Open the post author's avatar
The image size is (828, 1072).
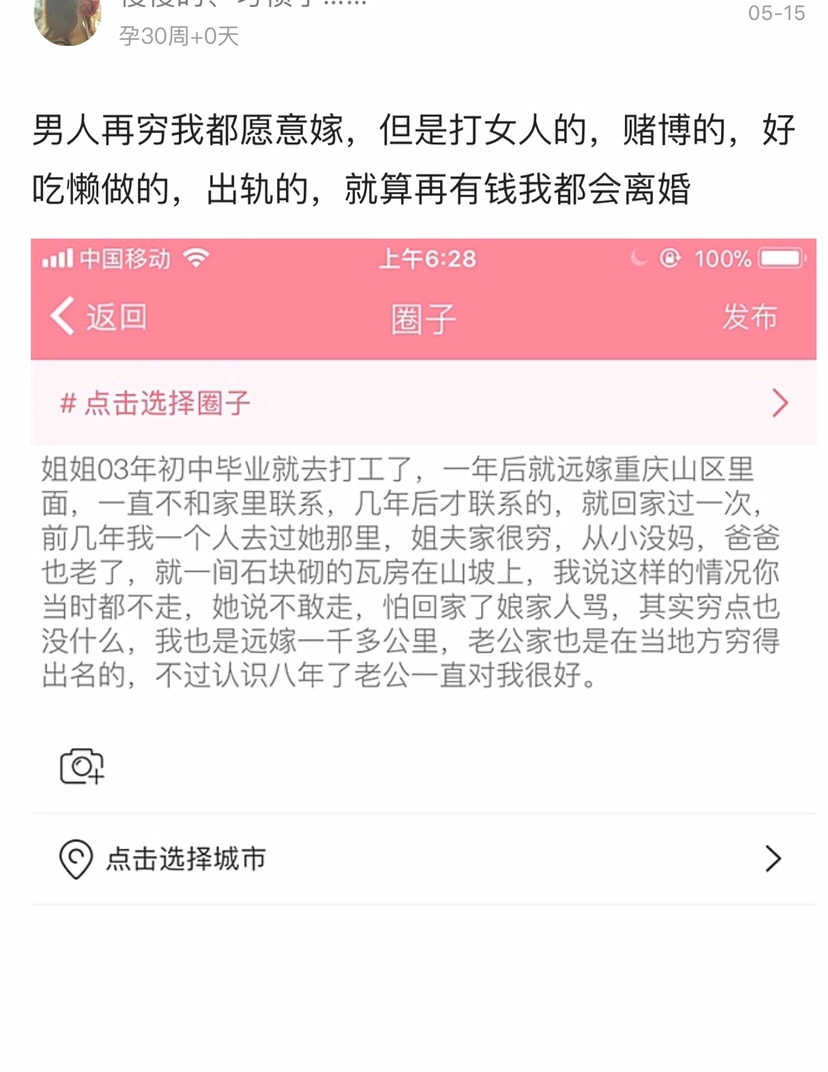point(67,18)
